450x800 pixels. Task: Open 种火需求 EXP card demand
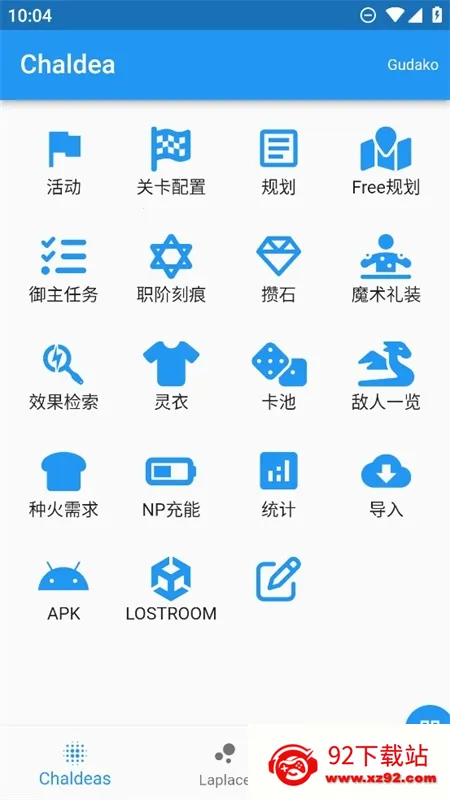click(64, 485)
